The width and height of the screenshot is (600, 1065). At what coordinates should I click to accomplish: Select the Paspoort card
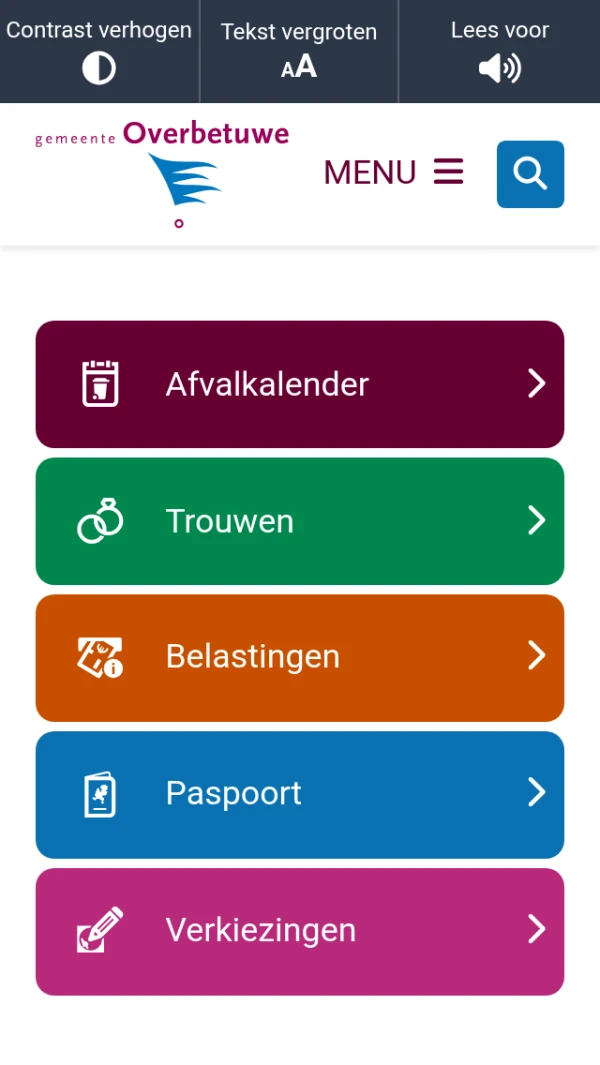(300, 795)
